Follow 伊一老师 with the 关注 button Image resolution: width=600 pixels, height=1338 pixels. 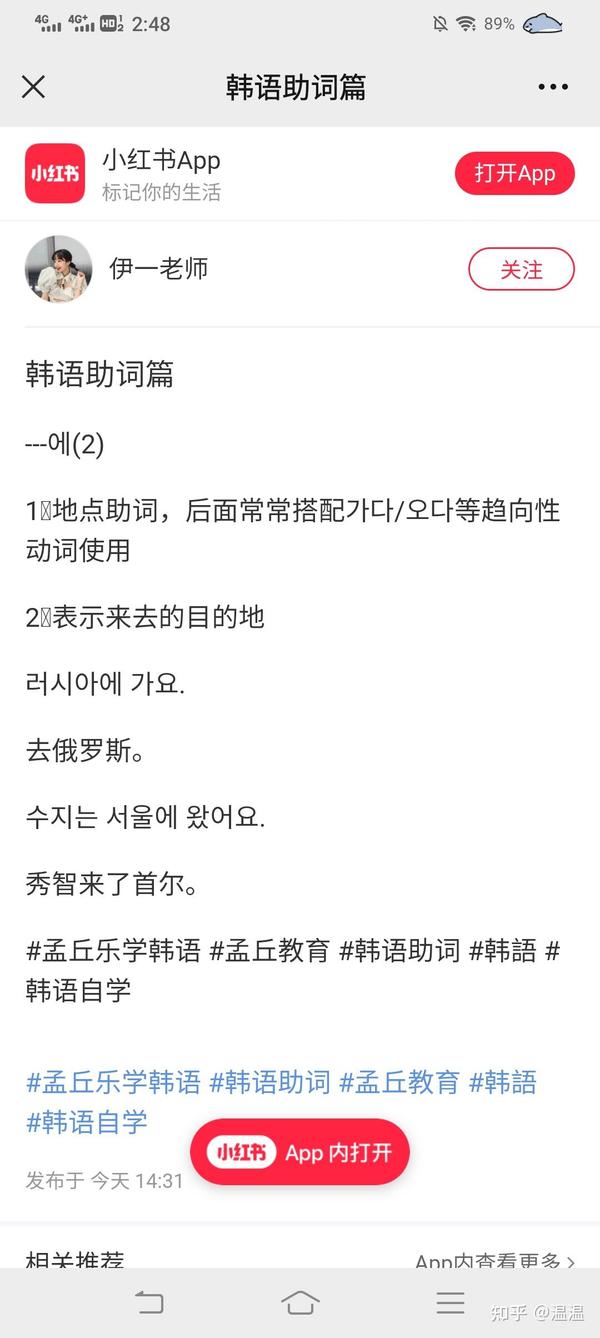tap(521, 270)
